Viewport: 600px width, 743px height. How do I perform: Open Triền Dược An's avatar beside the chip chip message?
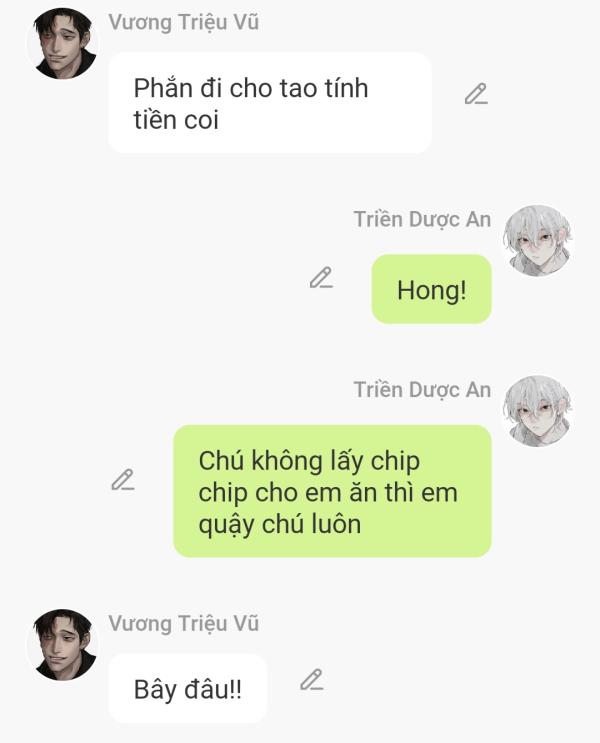point(538,411)
